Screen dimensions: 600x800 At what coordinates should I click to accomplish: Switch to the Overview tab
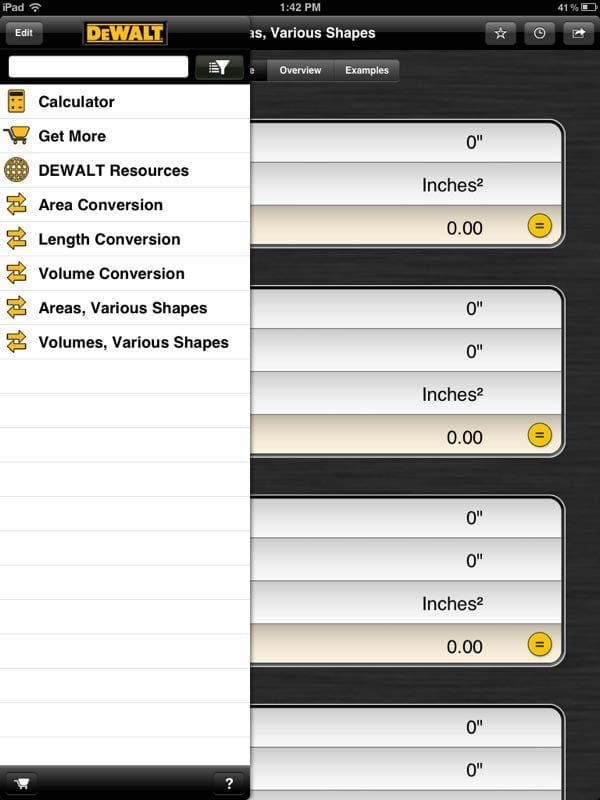(300, 70)
